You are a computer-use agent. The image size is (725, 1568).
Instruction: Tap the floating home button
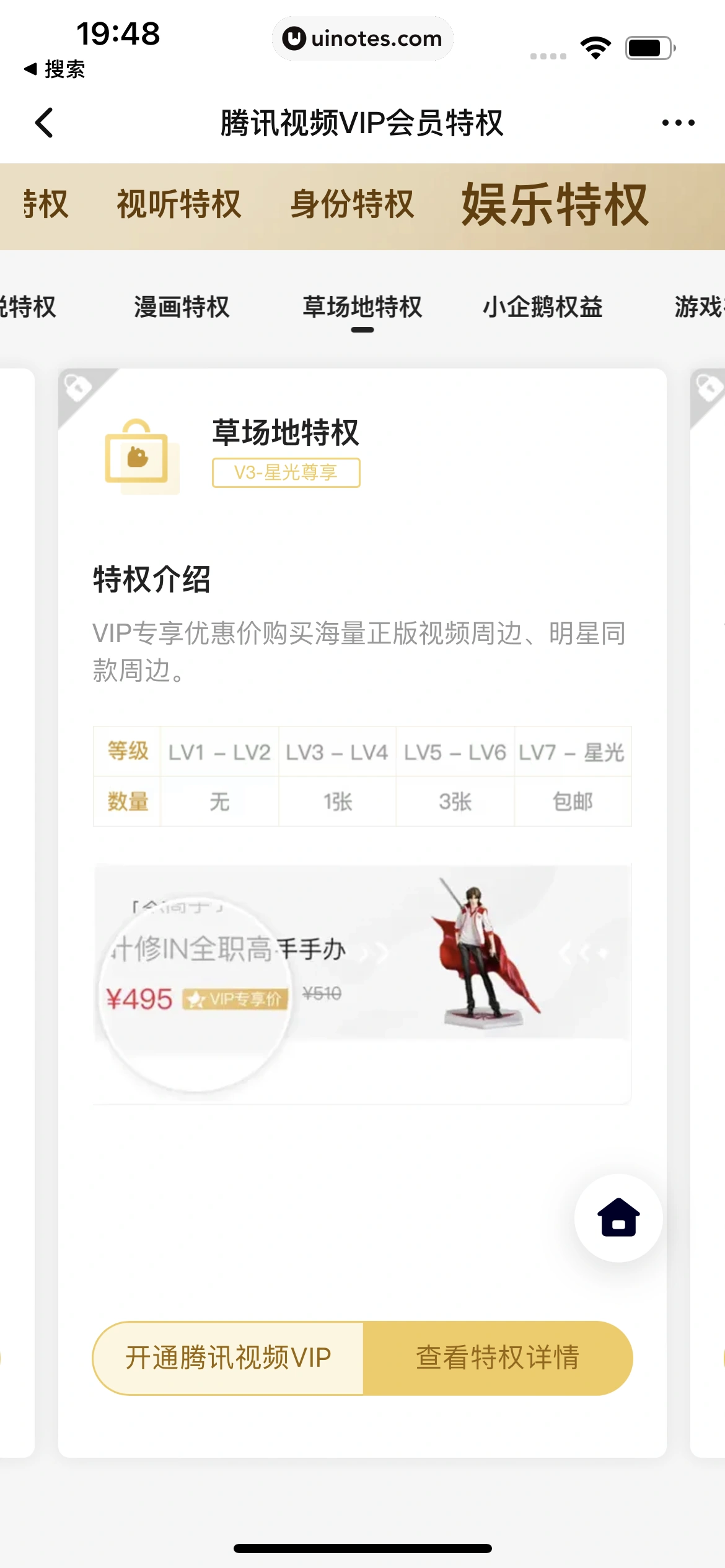coord(618,1217)
